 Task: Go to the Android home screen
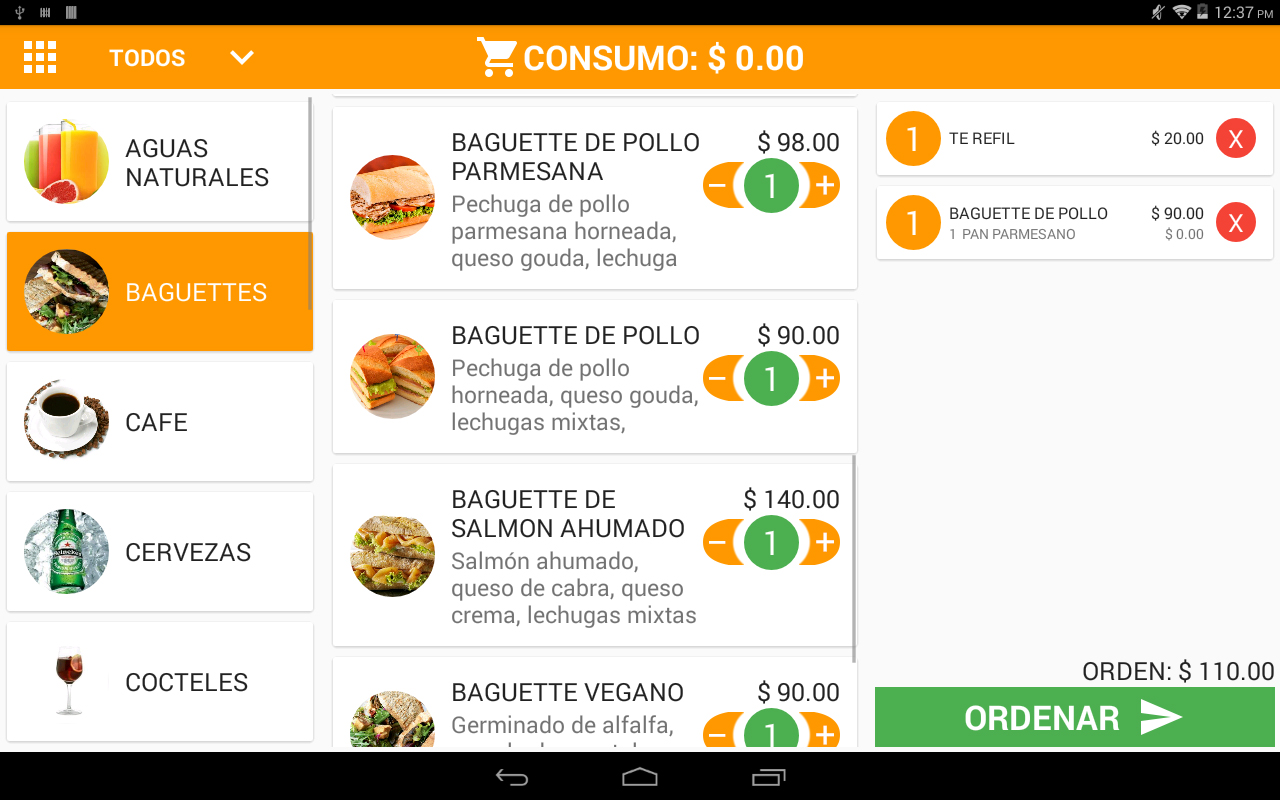click(640, 777)
